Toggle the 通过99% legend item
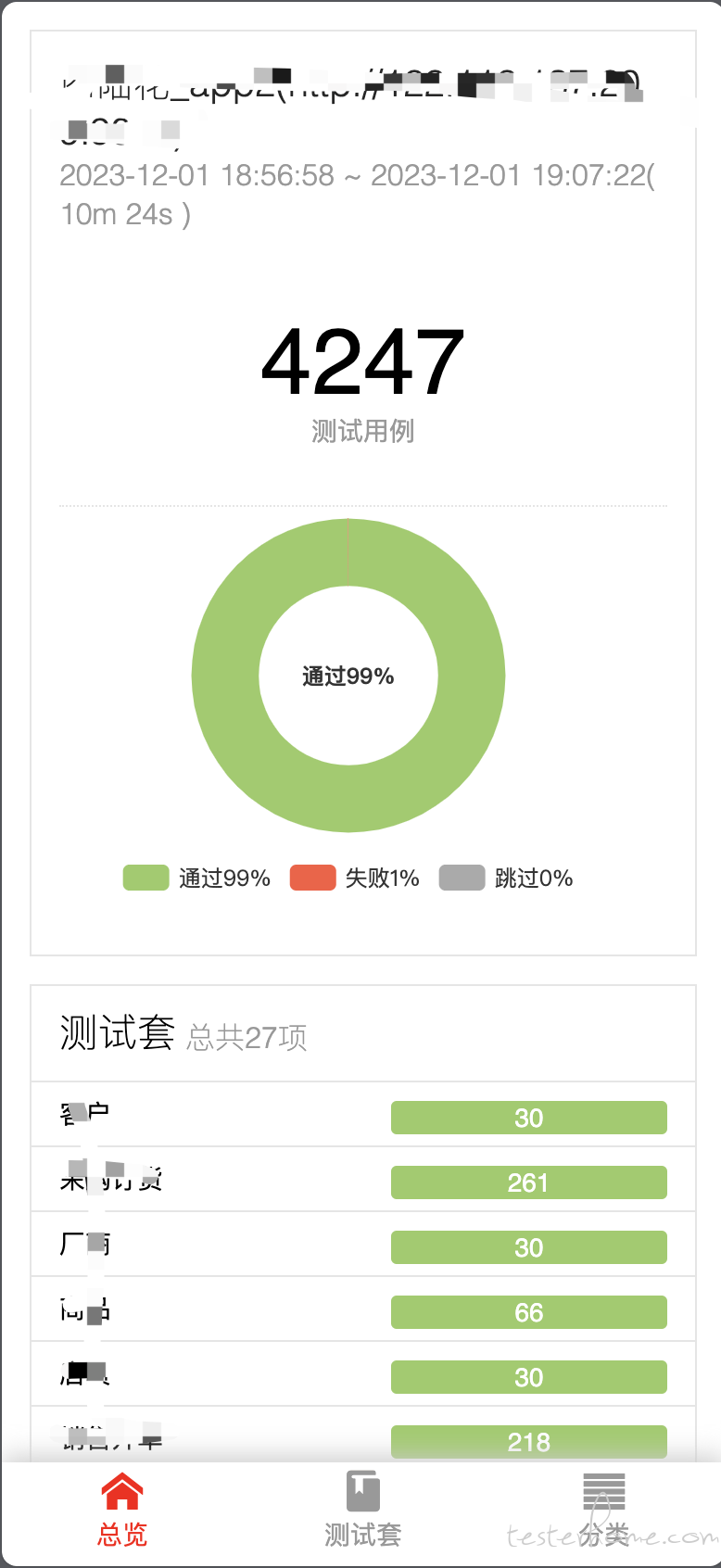This screenshot has width=721, height=1568. pos(196,879)
